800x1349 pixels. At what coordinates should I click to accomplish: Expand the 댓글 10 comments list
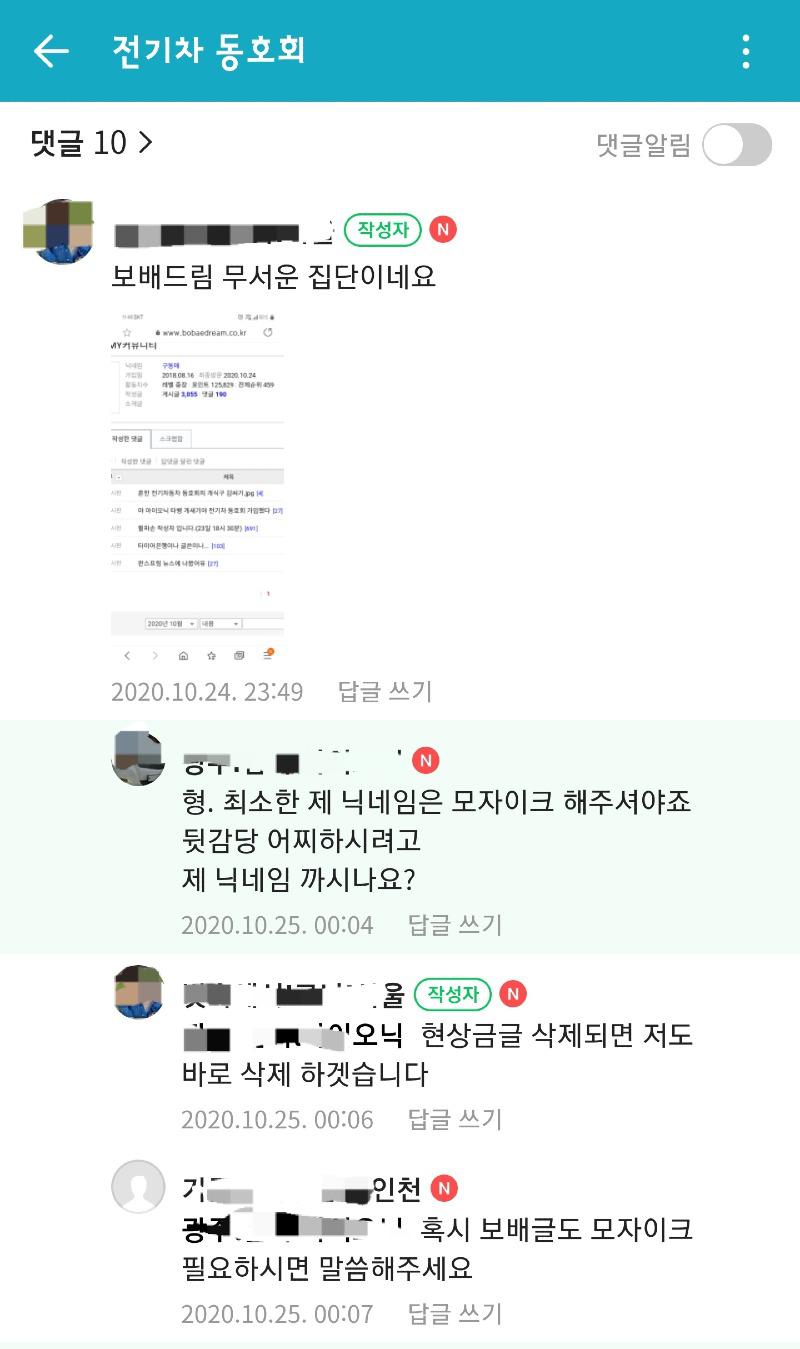[92, 143]
